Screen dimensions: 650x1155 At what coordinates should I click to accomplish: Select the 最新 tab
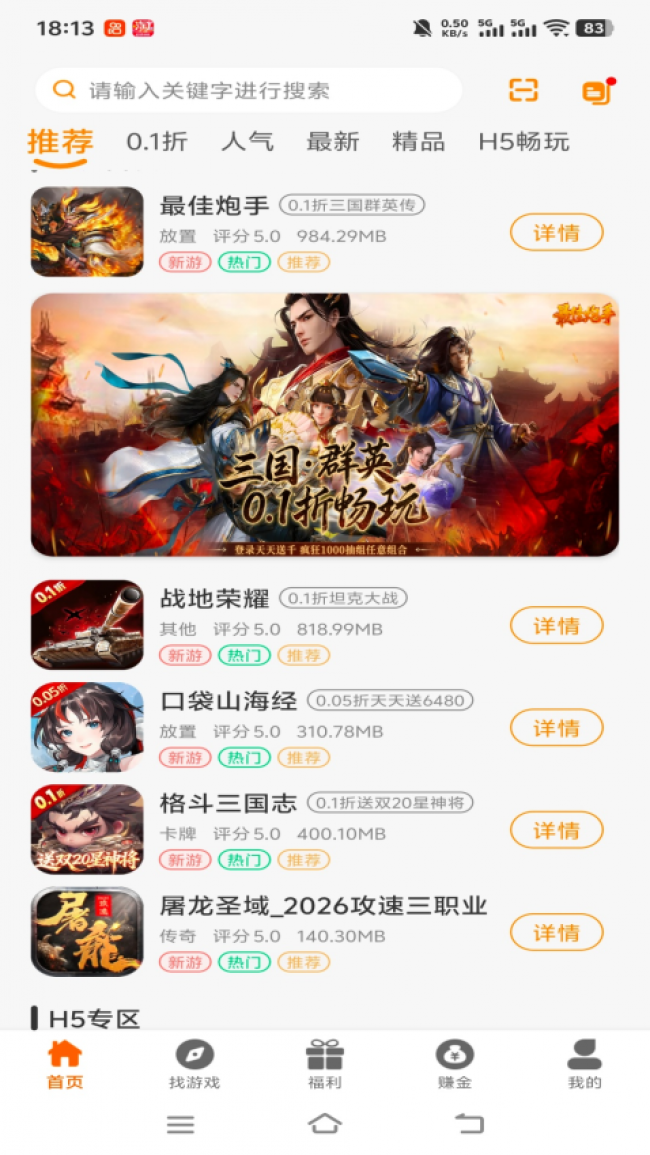coord(333,142)
